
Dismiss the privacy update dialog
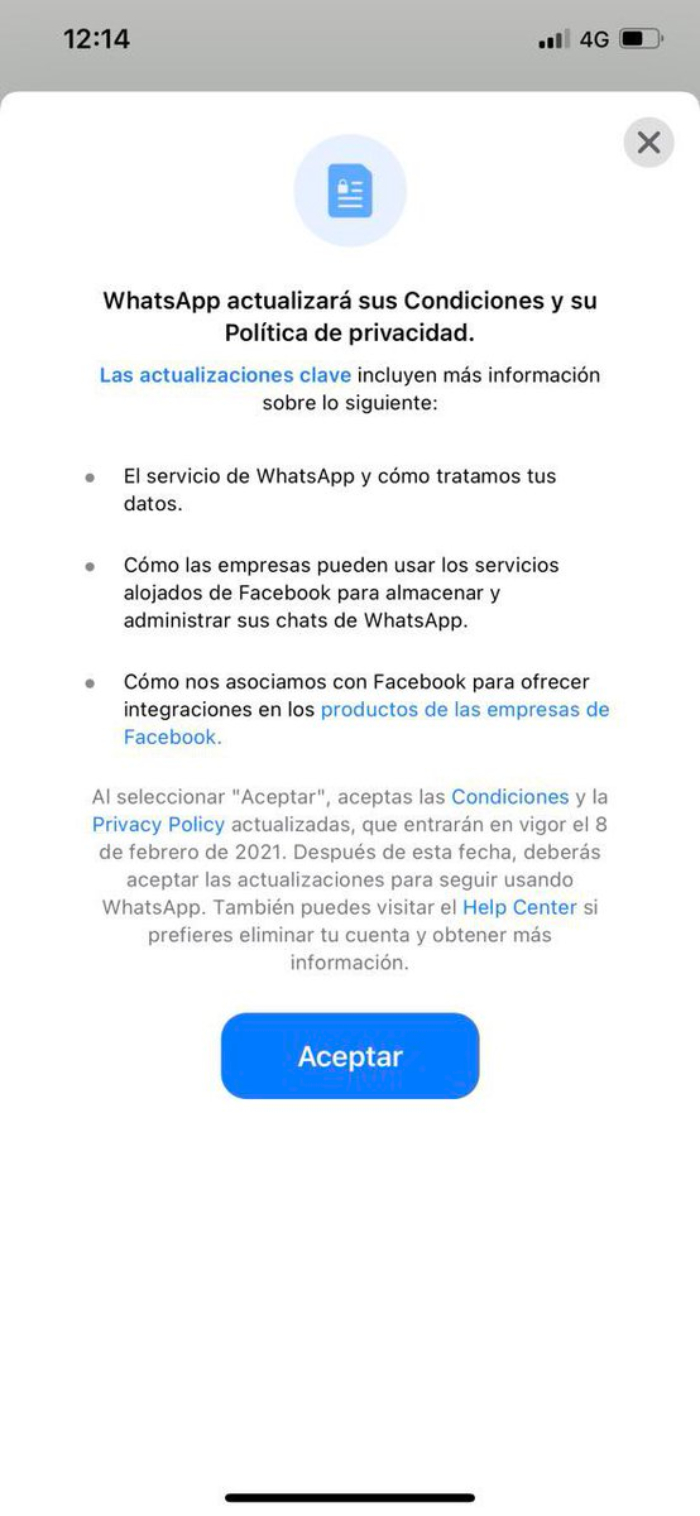click(649, 143)
